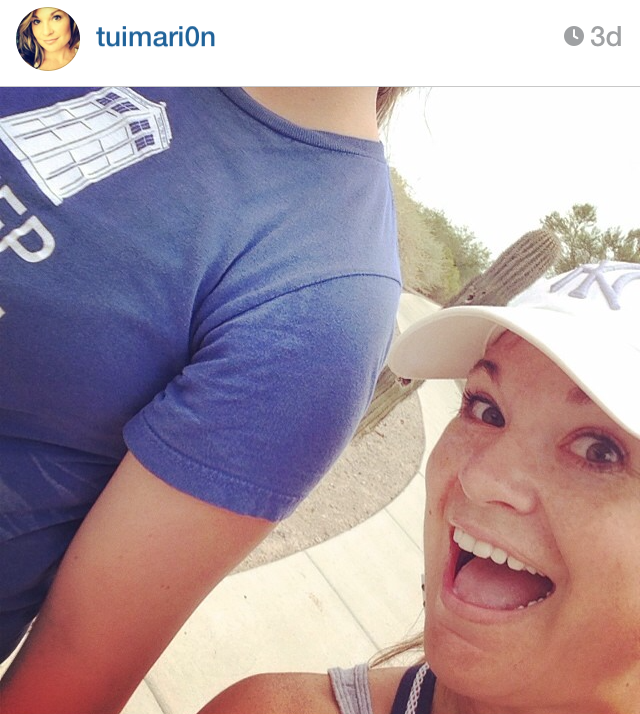Open the posted selfie photo

[x=320, y=400]
